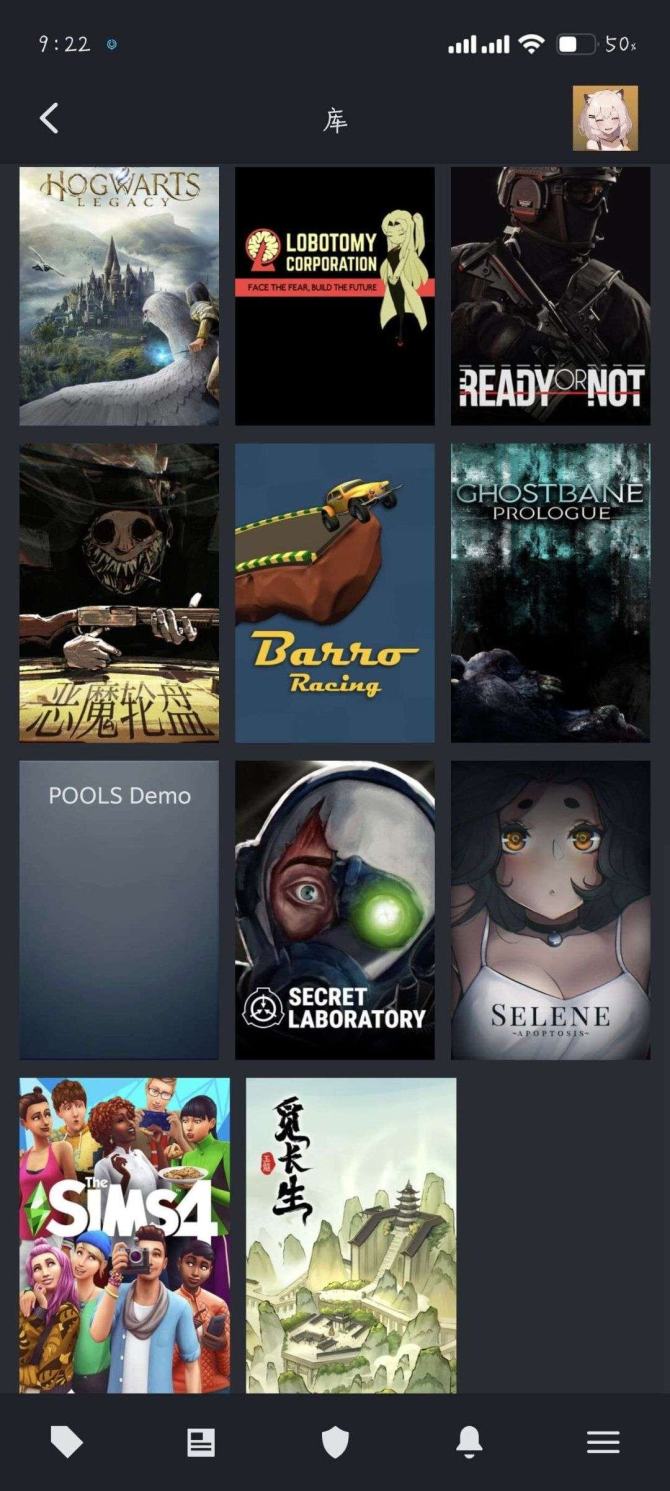
Task: Select the Ghostbane Prologue game
Action: coord(550,593)
